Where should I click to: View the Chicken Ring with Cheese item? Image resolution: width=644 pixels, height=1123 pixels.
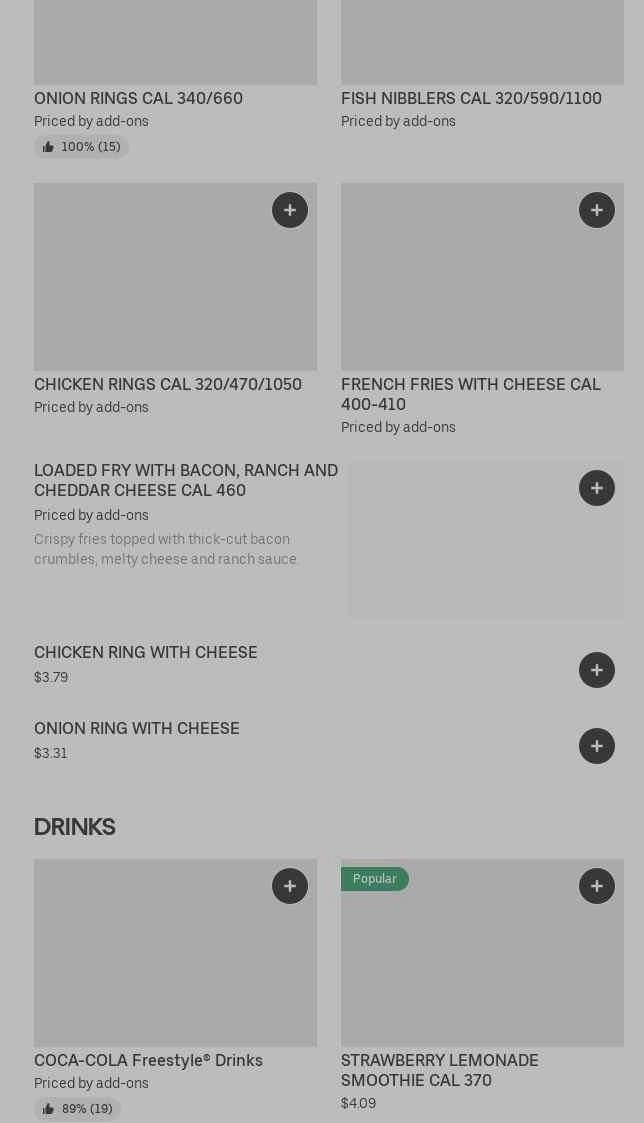[146, 652]
